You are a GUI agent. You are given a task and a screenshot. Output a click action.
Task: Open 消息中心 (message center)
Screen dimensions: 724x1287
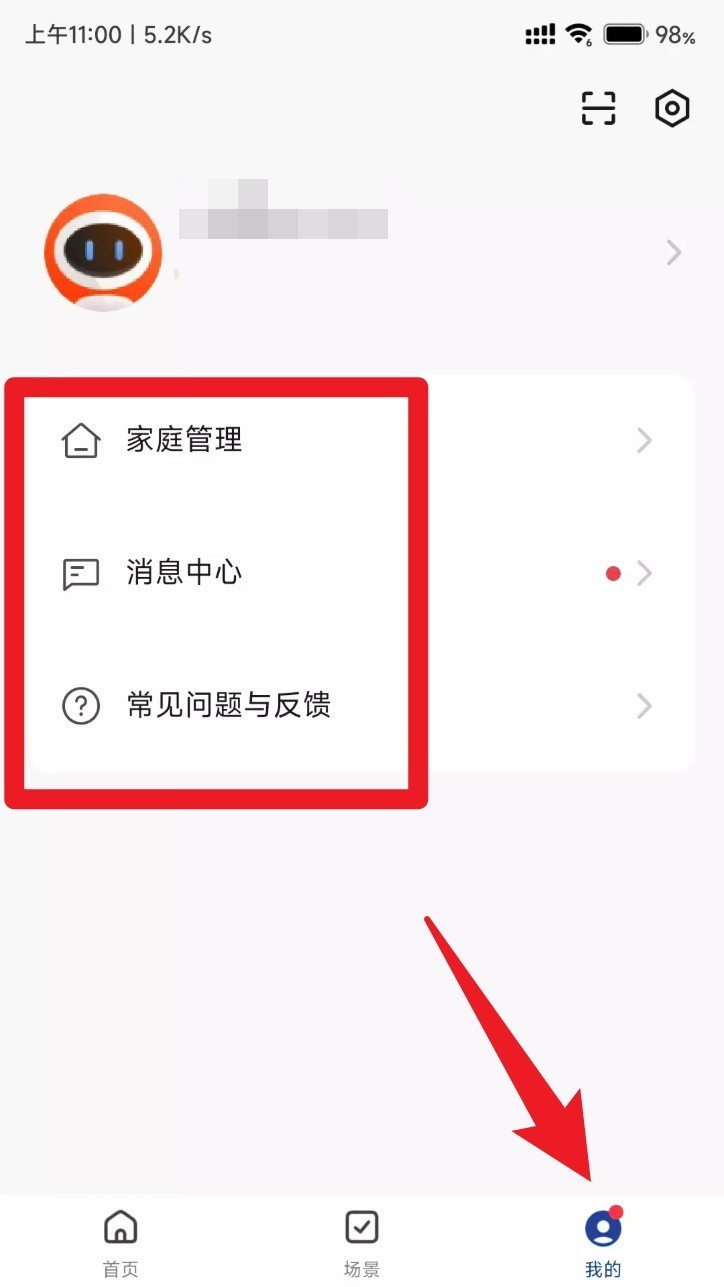pyautogui.click(x=360, y=573)
